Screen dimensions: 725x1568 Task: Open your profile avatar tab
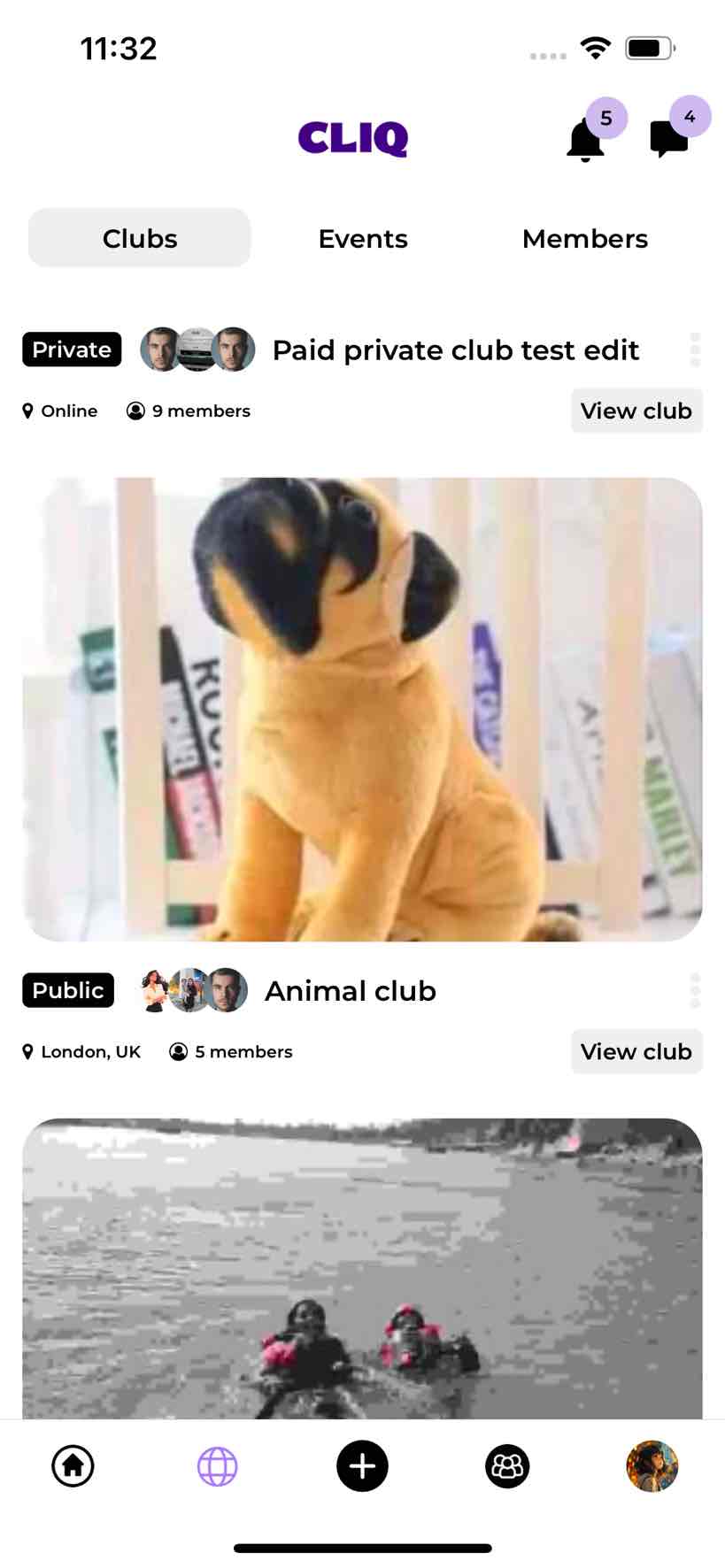652,1466
